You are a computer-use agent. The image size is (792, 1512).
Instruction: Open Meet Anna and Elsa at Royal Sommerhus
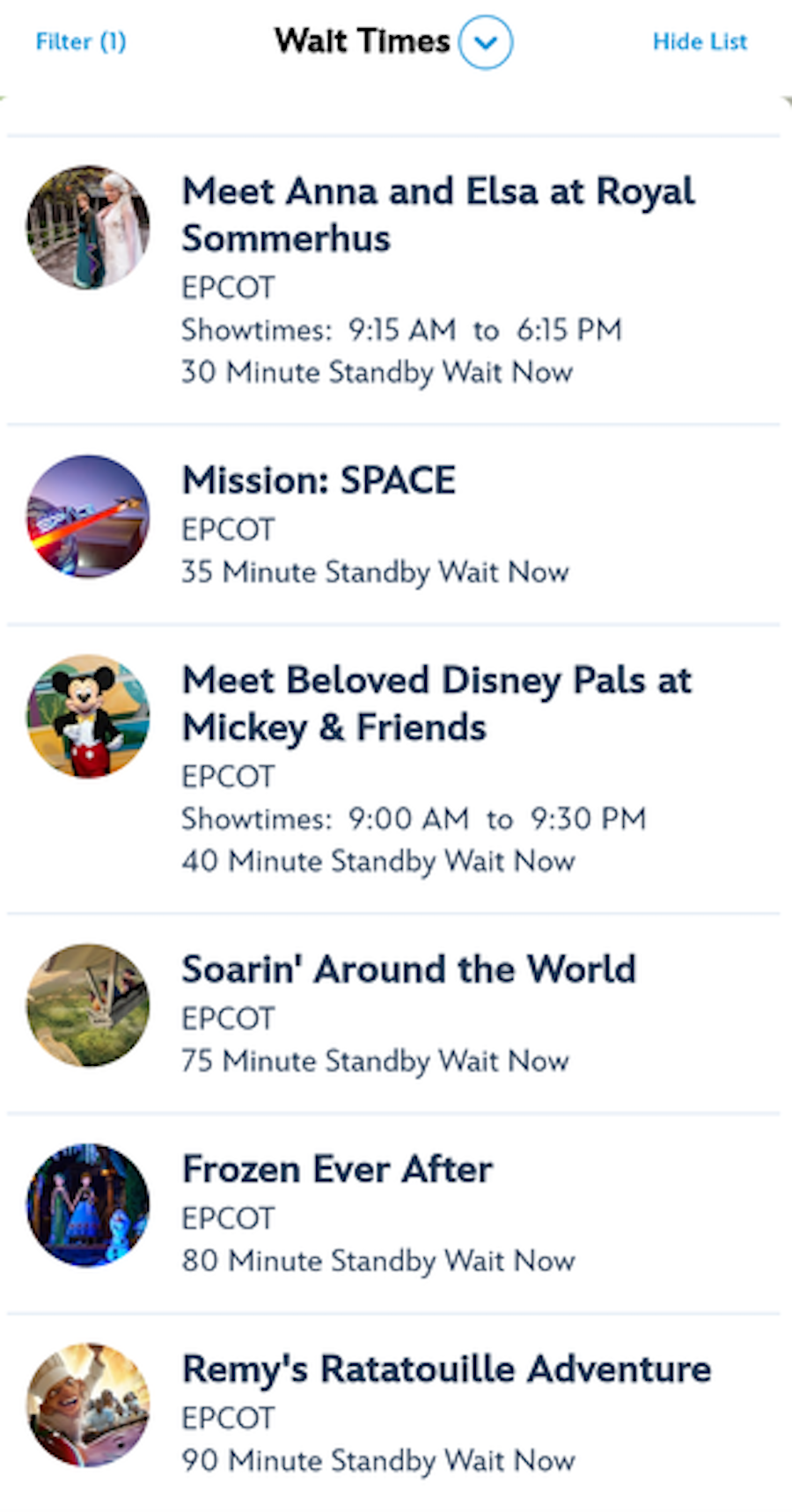pyautogui.click(x=437, y=215)
